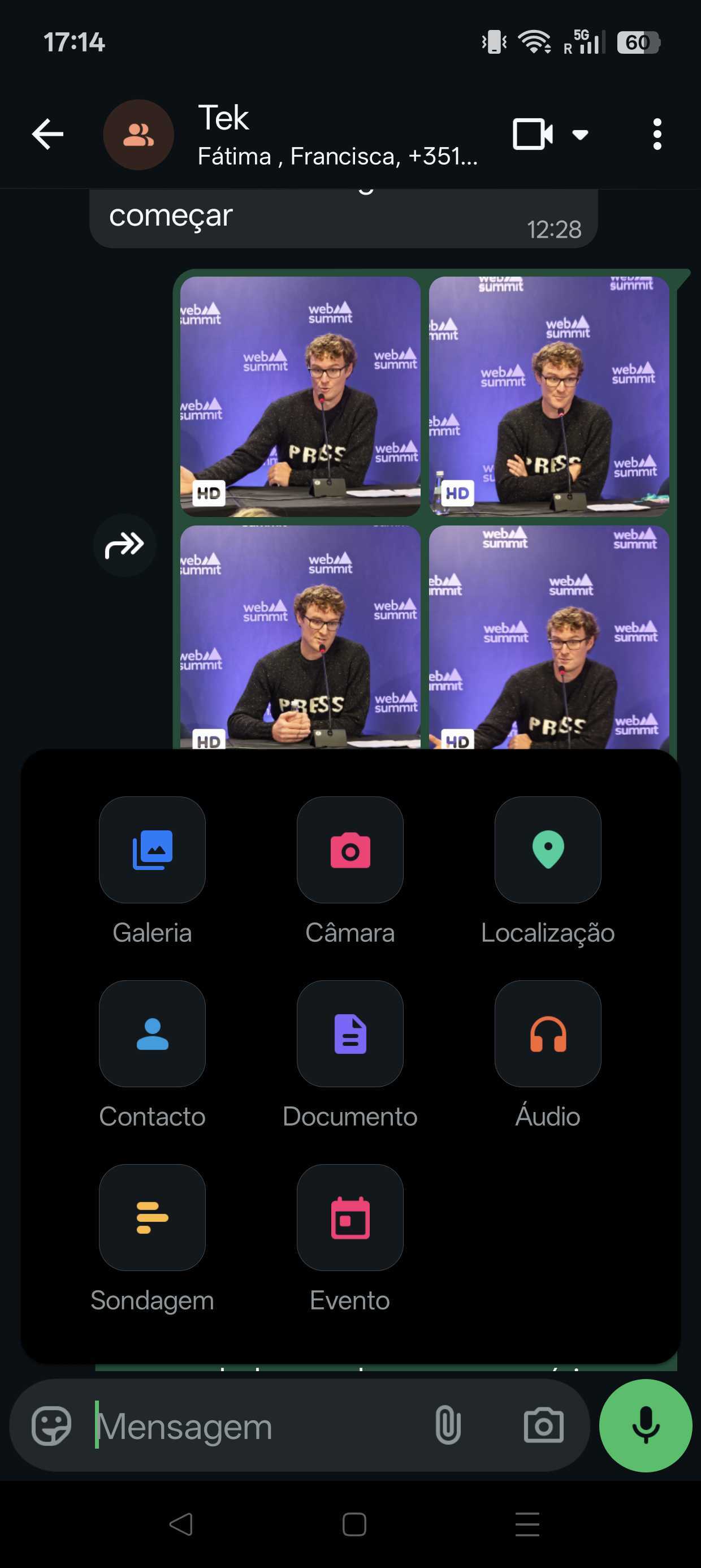This screenshot has height=1568, width=701.
Task: Create an Evento
Action: pyautogui.click(x=350, y=1217)
